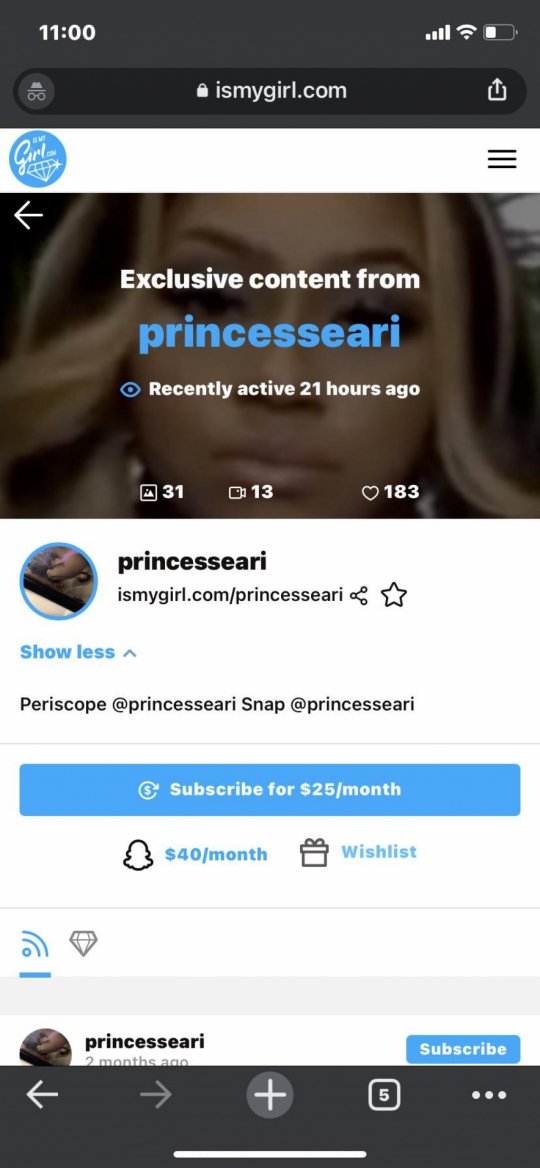Switch to the diamond tab
The height and width of the screenshot is (1168, 540).
83,944
